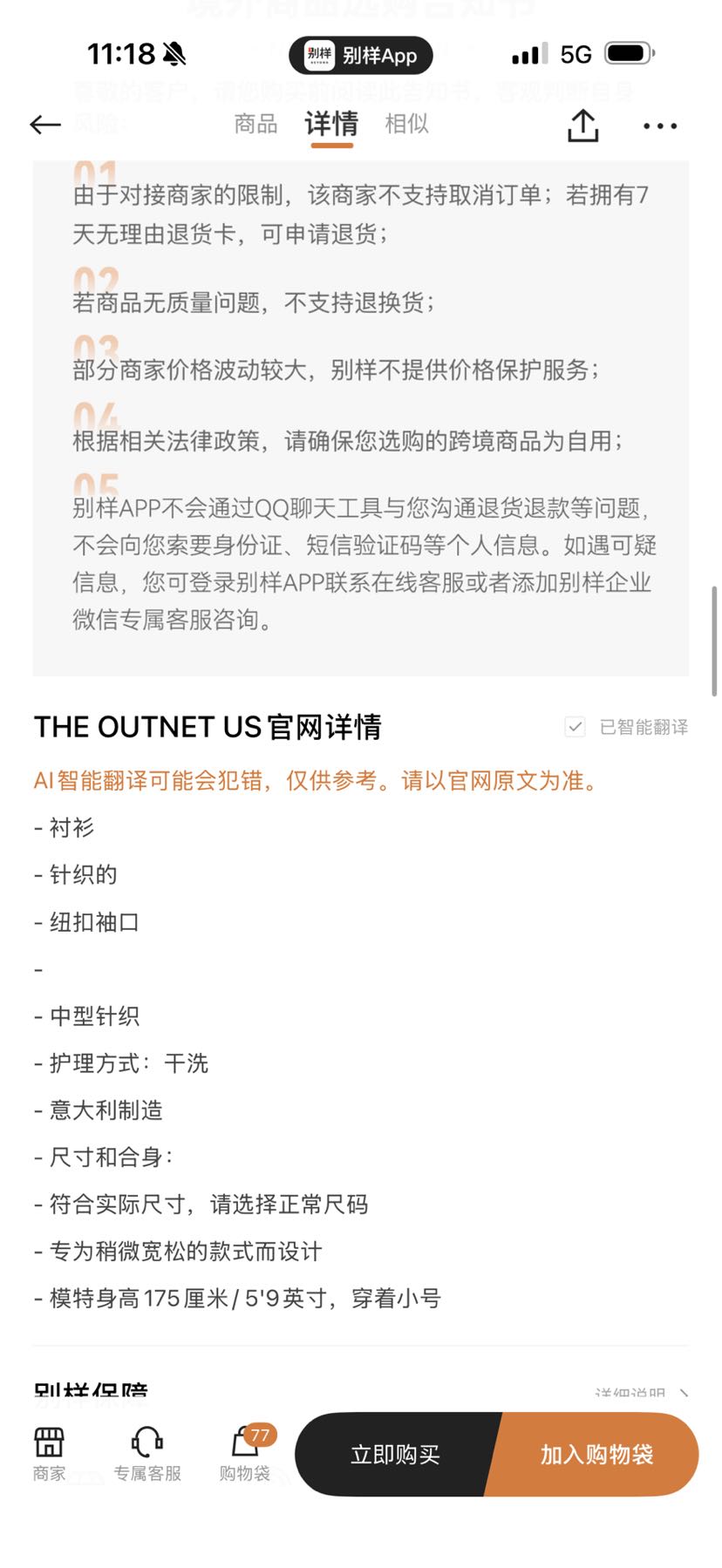Contact 专属客服 support

(147, 1454)
